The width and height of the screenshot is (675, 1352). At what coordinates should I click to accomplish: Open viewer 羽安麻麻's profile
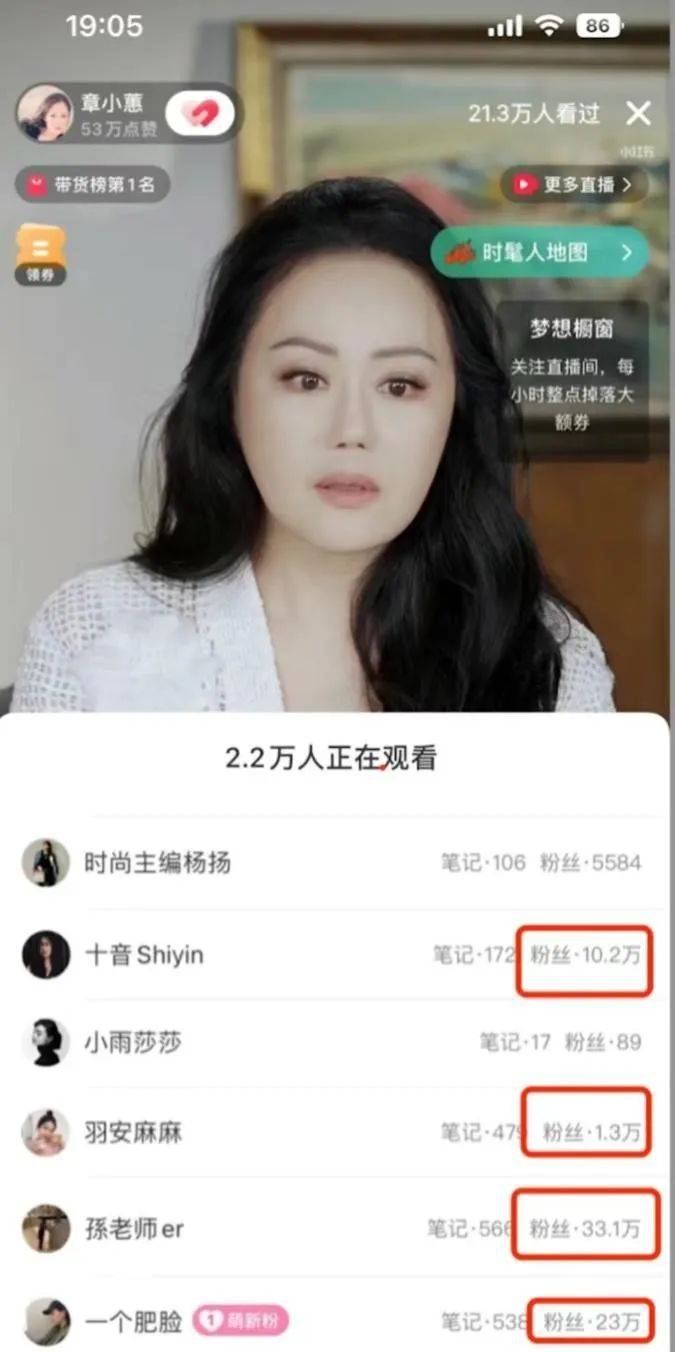132,1133
